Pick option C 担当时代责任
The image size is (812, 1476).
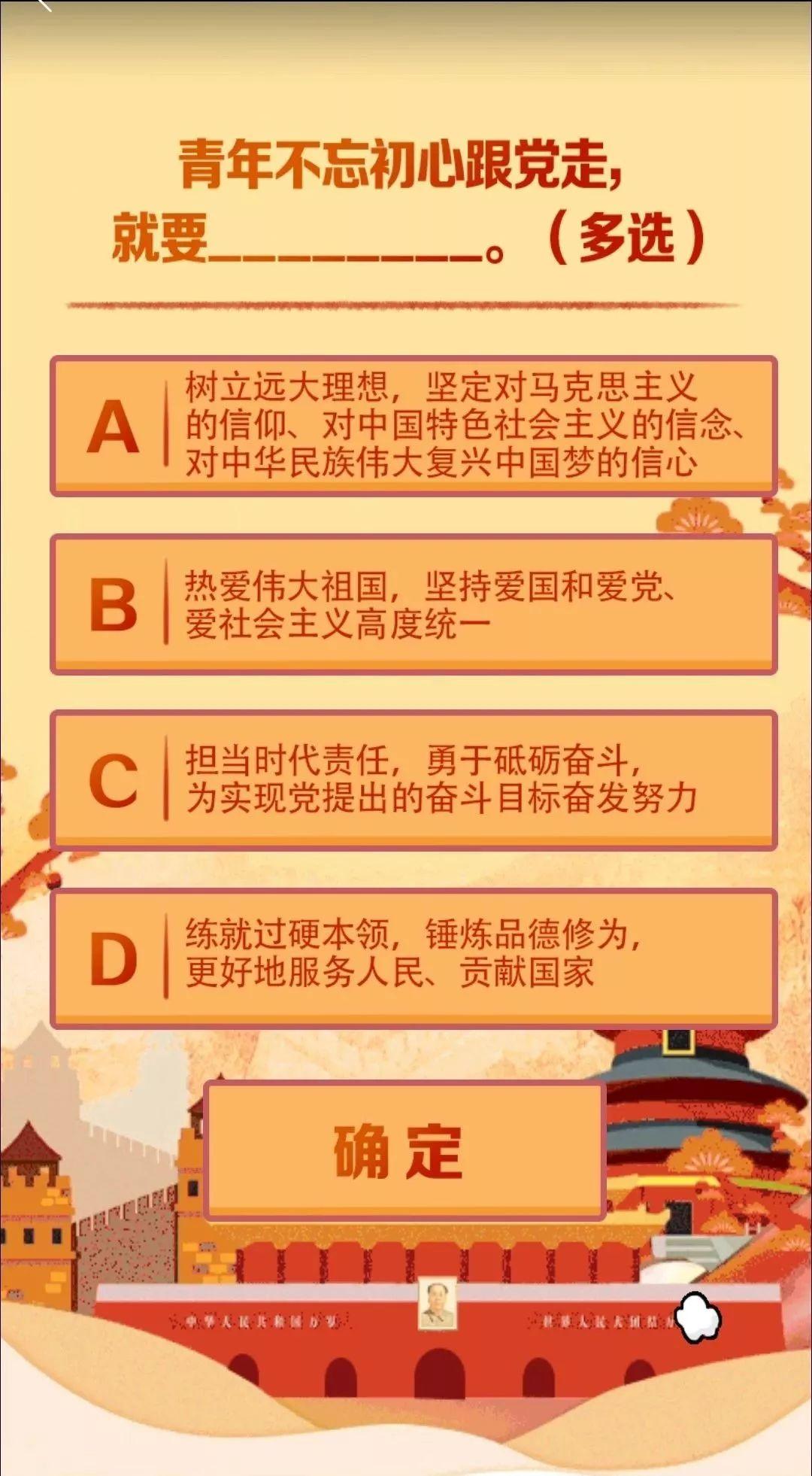[414, 780]
